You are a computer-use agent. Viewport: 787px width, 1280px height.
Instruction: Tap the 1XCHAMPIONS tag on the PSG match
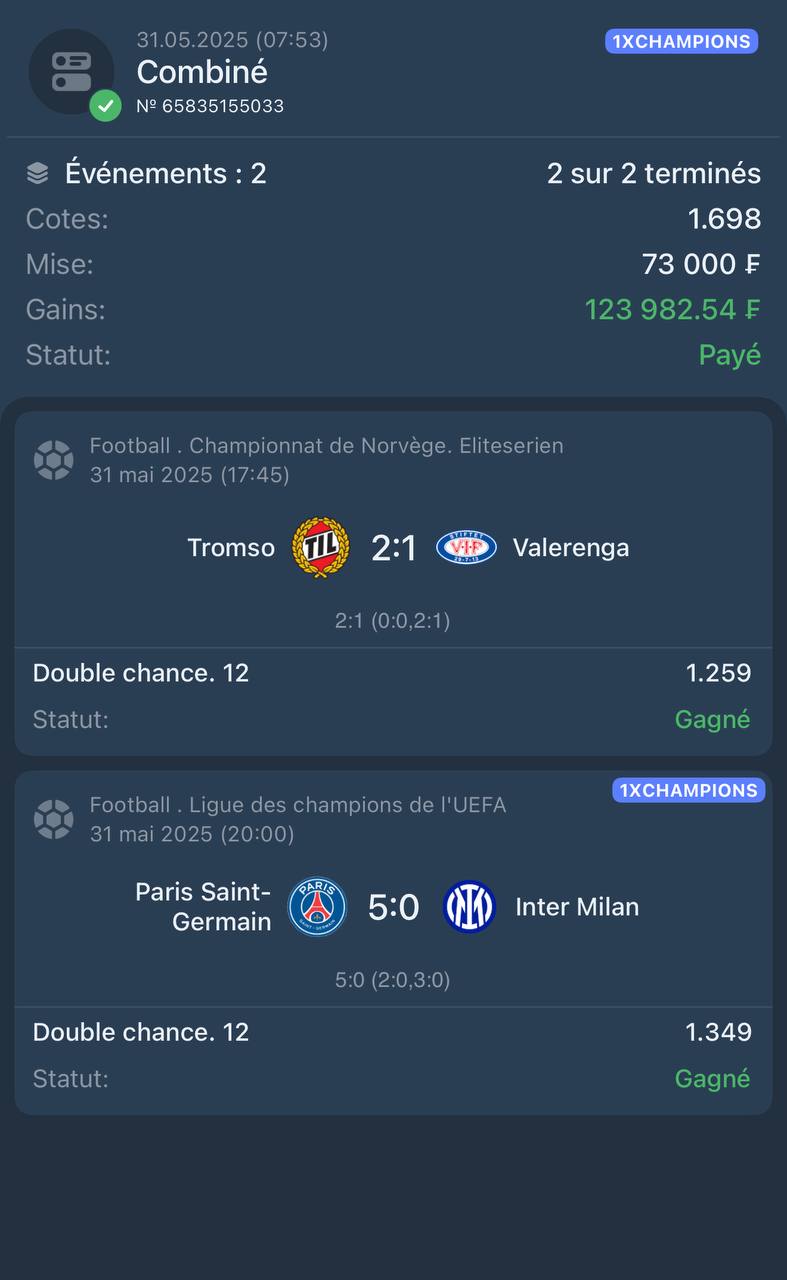coord(688,790)
